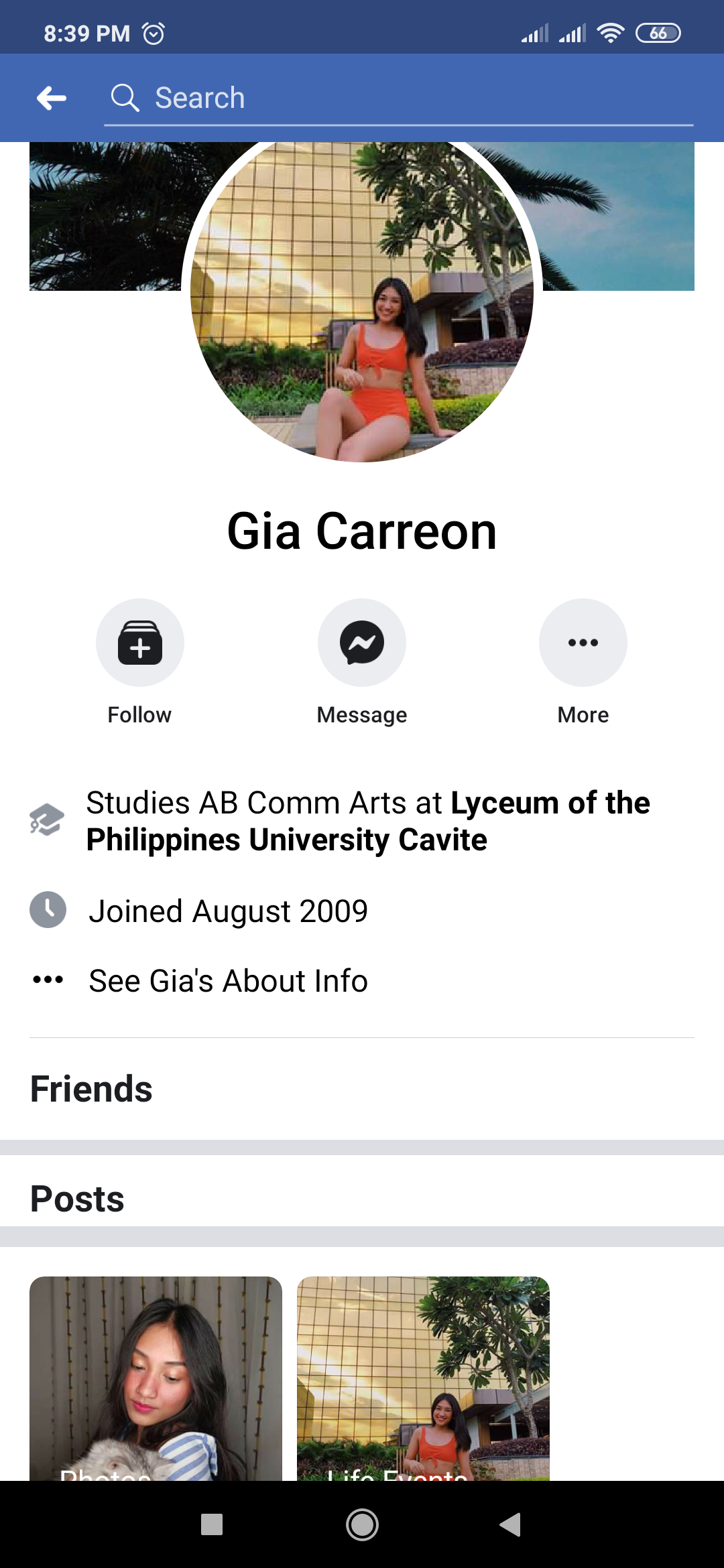See Gia's About Info
Image resolution: width=724 pixels, height=1568 pixels.
228,981
